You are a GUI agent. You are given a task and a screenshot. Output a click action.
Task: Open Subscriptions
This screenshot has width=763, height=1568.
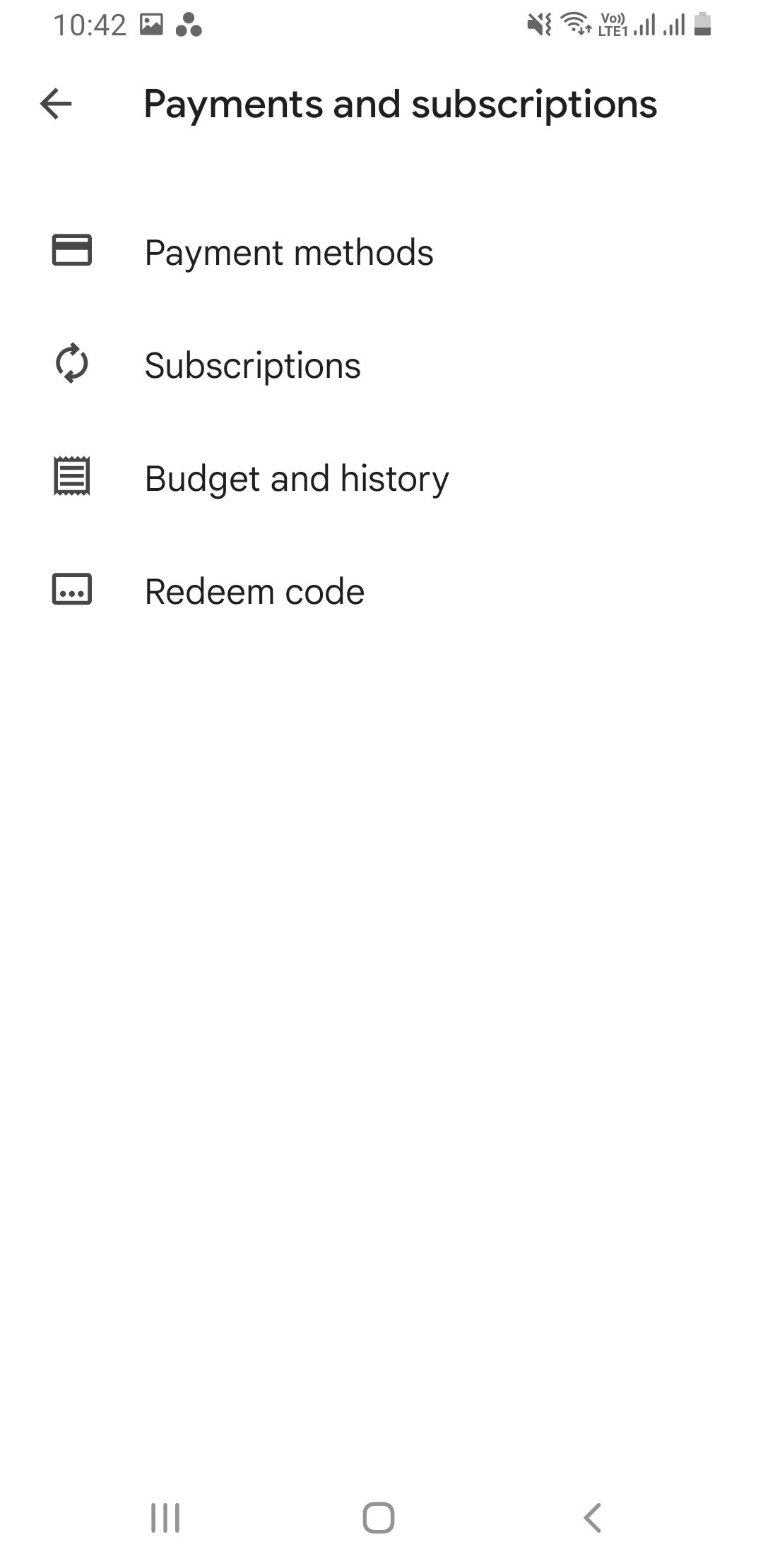coord(252,365)
